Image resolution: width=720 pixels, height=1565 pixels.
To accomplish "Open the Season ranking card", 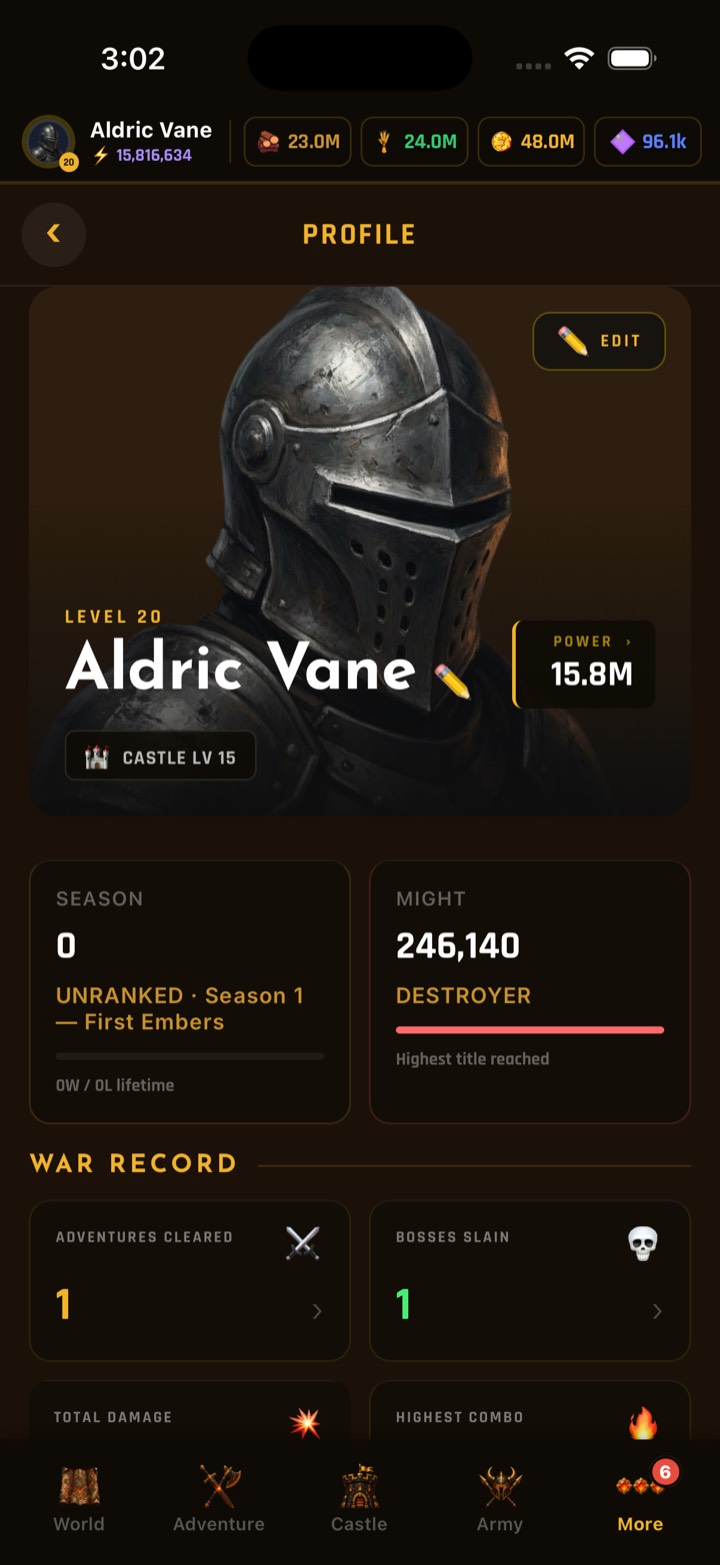I will pos(190,992).
